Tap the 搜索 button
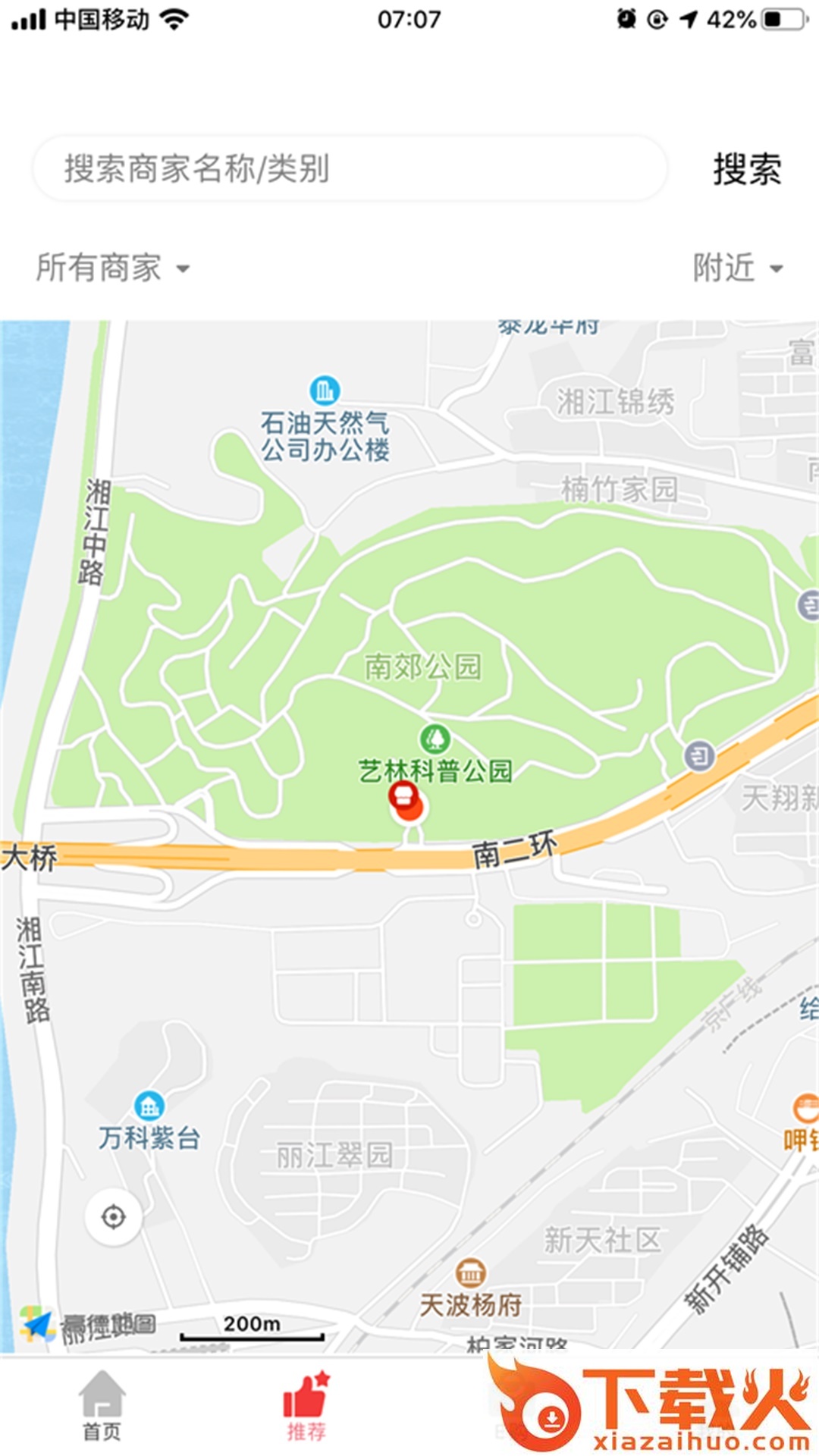The image size is (819, 1456). click(x=746, y=168)
